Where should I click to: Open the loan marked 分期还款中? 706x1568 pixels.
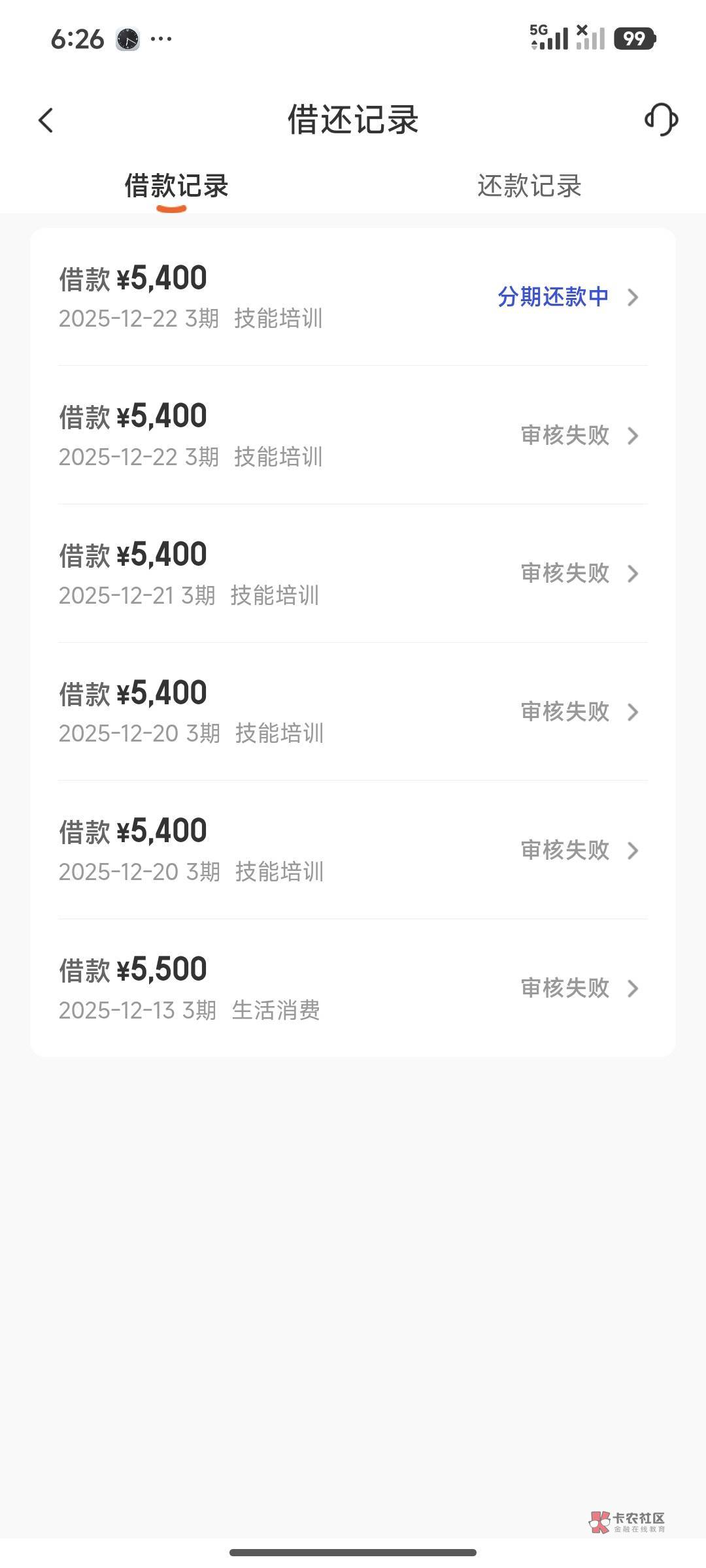[353, 297]
